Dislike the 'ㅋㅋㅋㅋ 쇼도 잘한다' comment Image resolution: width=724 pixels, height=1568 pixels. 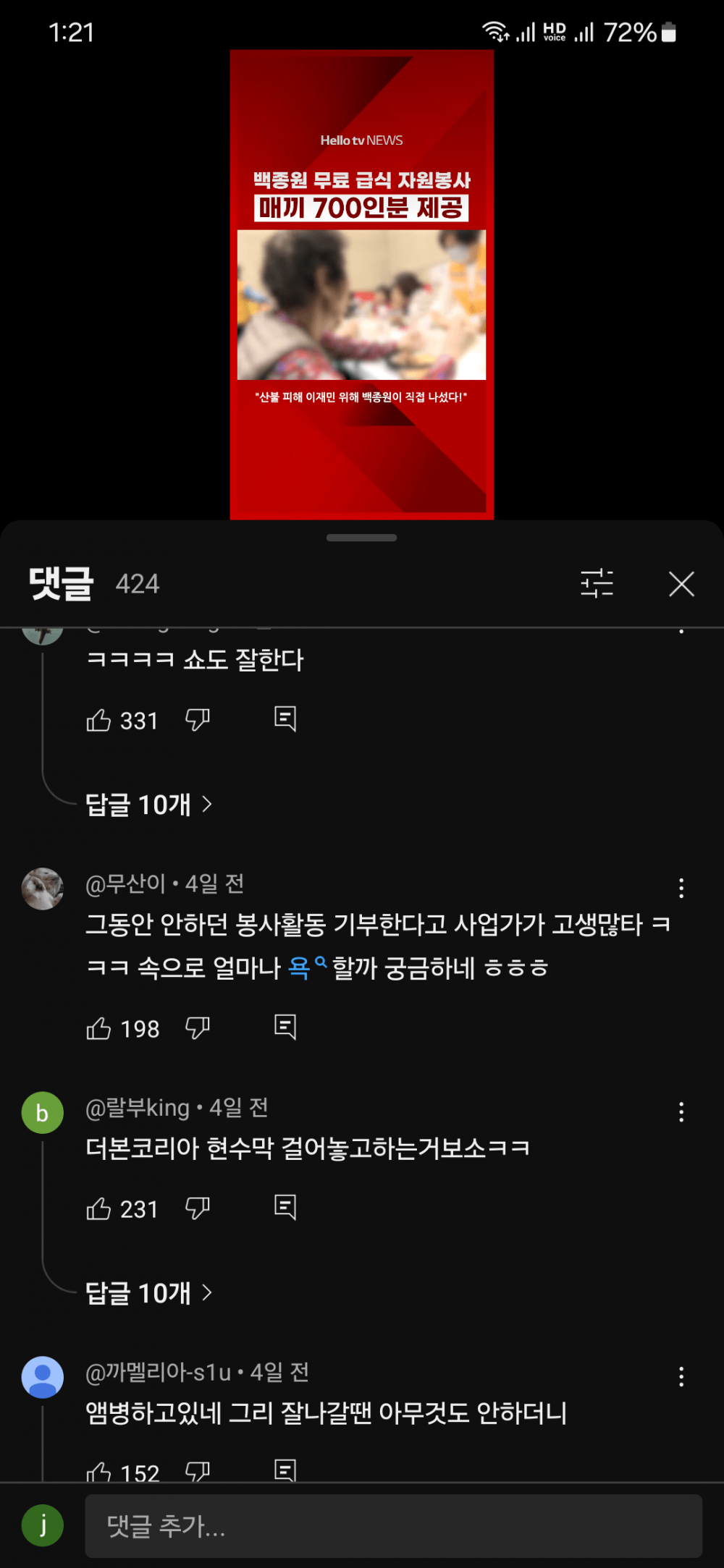click(198, 720)
